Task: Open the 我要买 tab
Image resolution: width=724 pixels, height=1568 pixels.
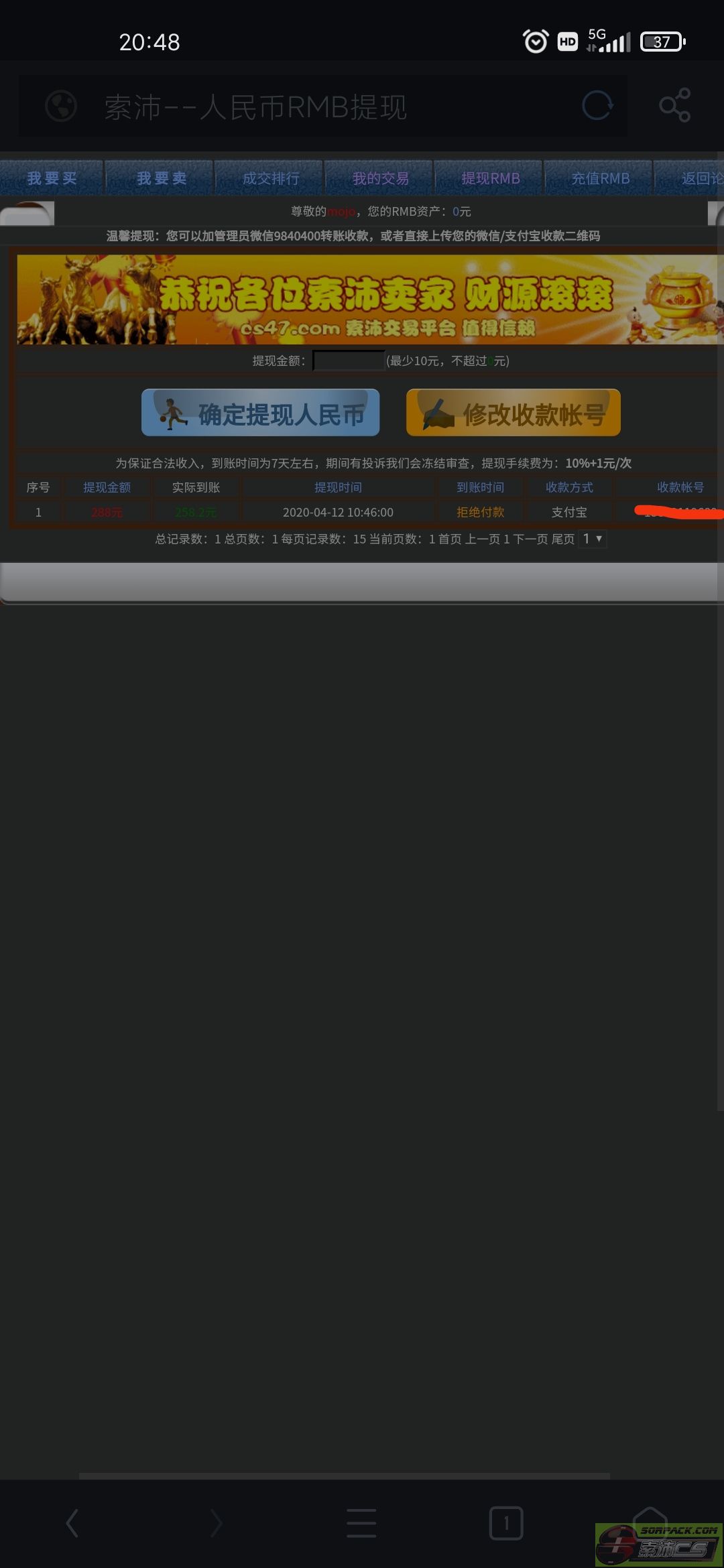Action: (52, 178)
